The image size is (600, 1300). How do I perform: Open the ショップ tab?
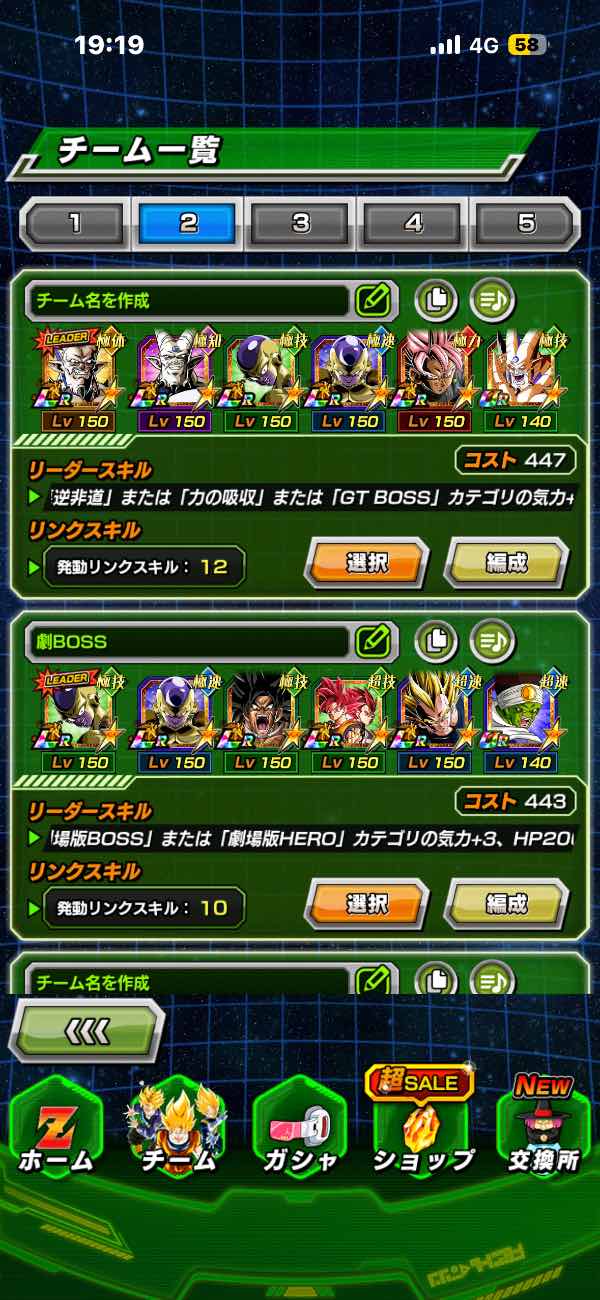pyautogui.click(x=423, y=1130)
